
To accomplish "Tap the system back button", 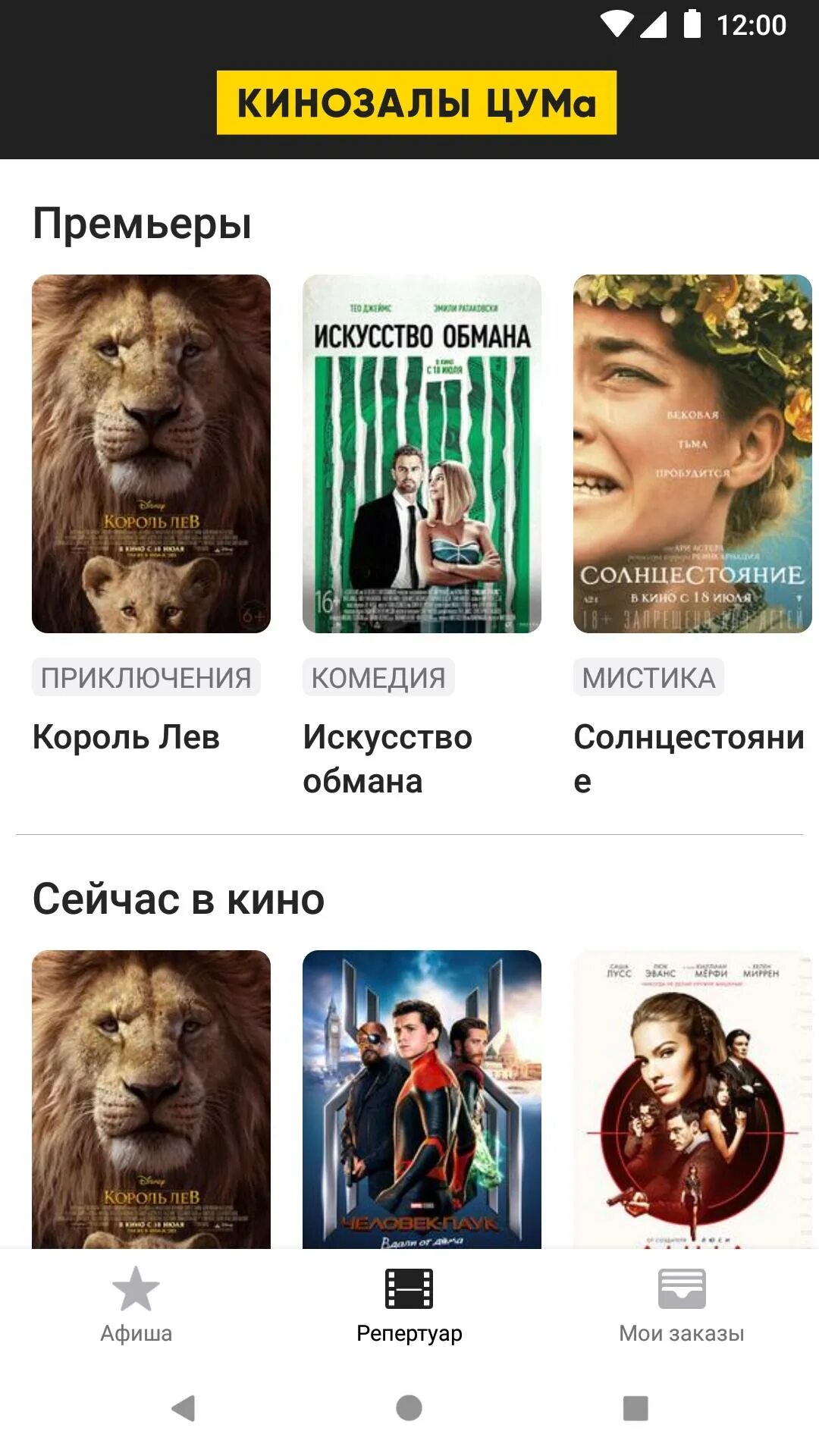I will point(183,1408).
